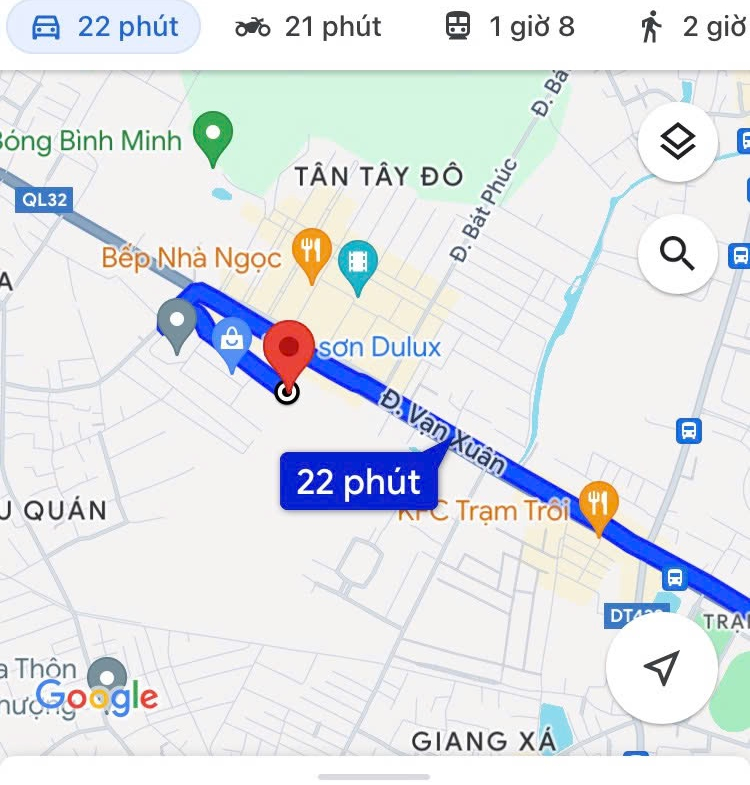Screen dimensions: 750x785
Task: Expand the bottom sheet handle
Action: 374,776
